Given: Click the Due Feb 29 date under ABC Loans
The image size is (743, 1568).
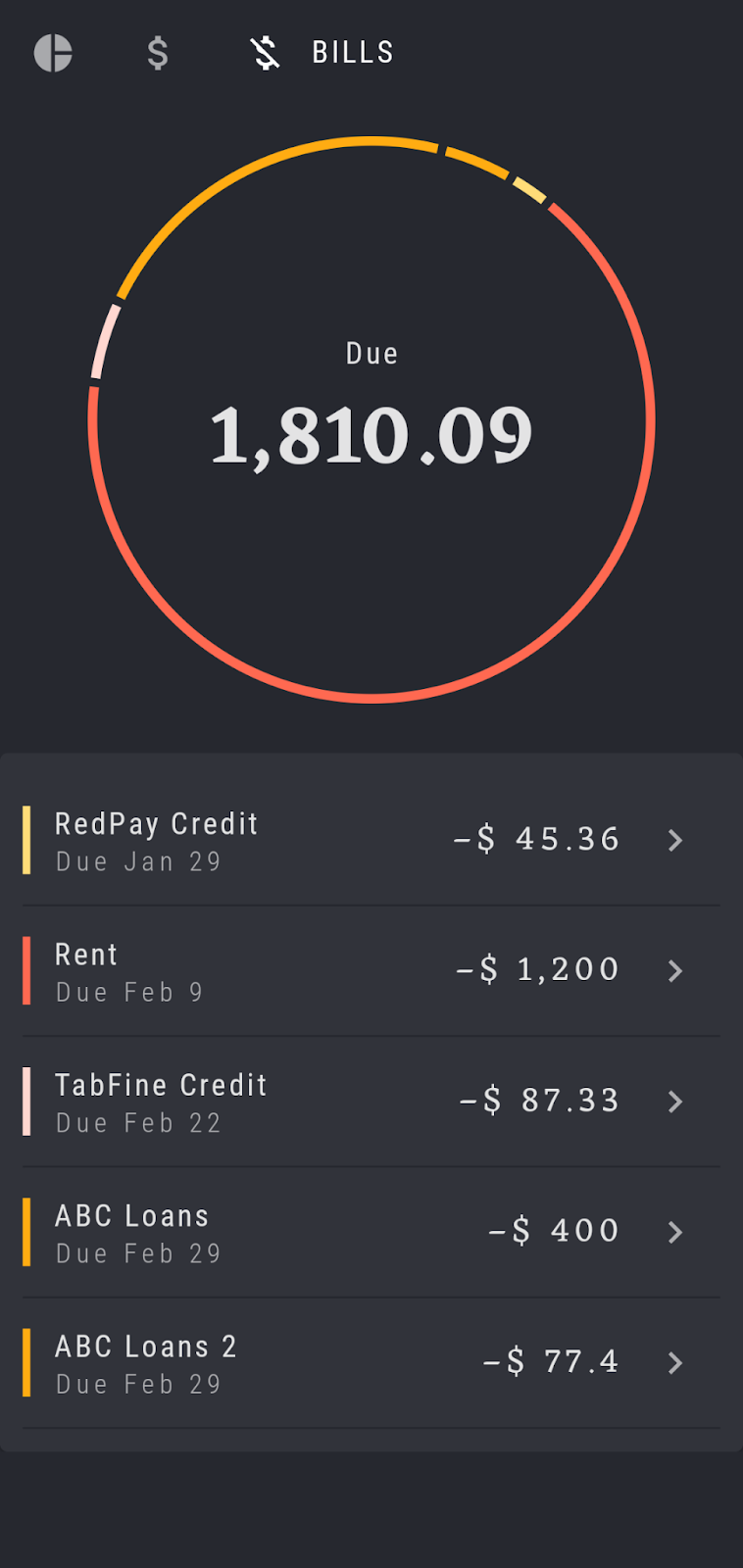Looking at the screenshot, I should click(x=138, y=1252).
